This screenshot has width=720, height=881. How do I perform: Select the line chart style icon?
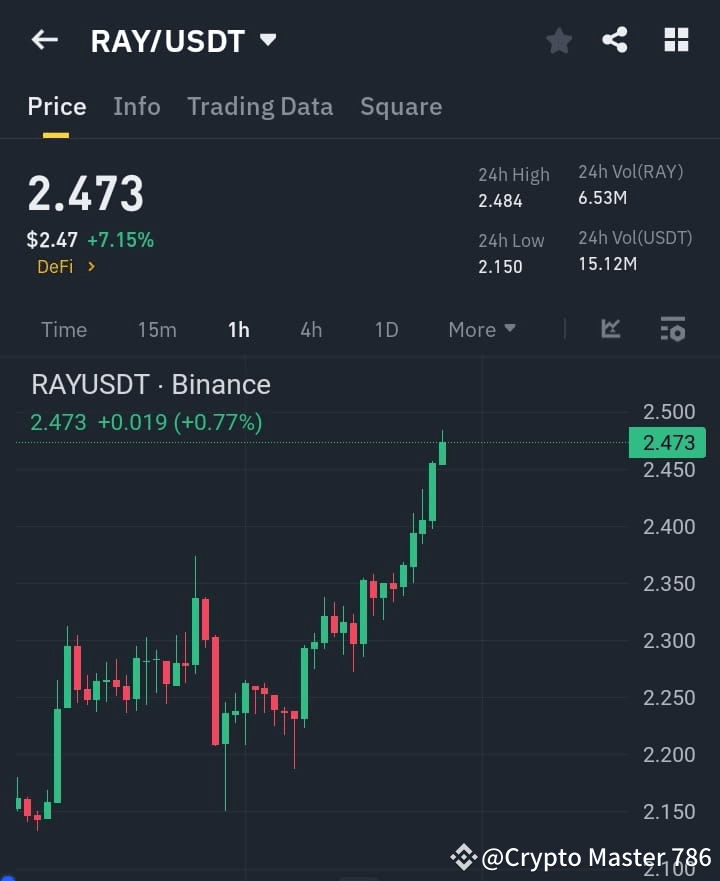[610, 329]
